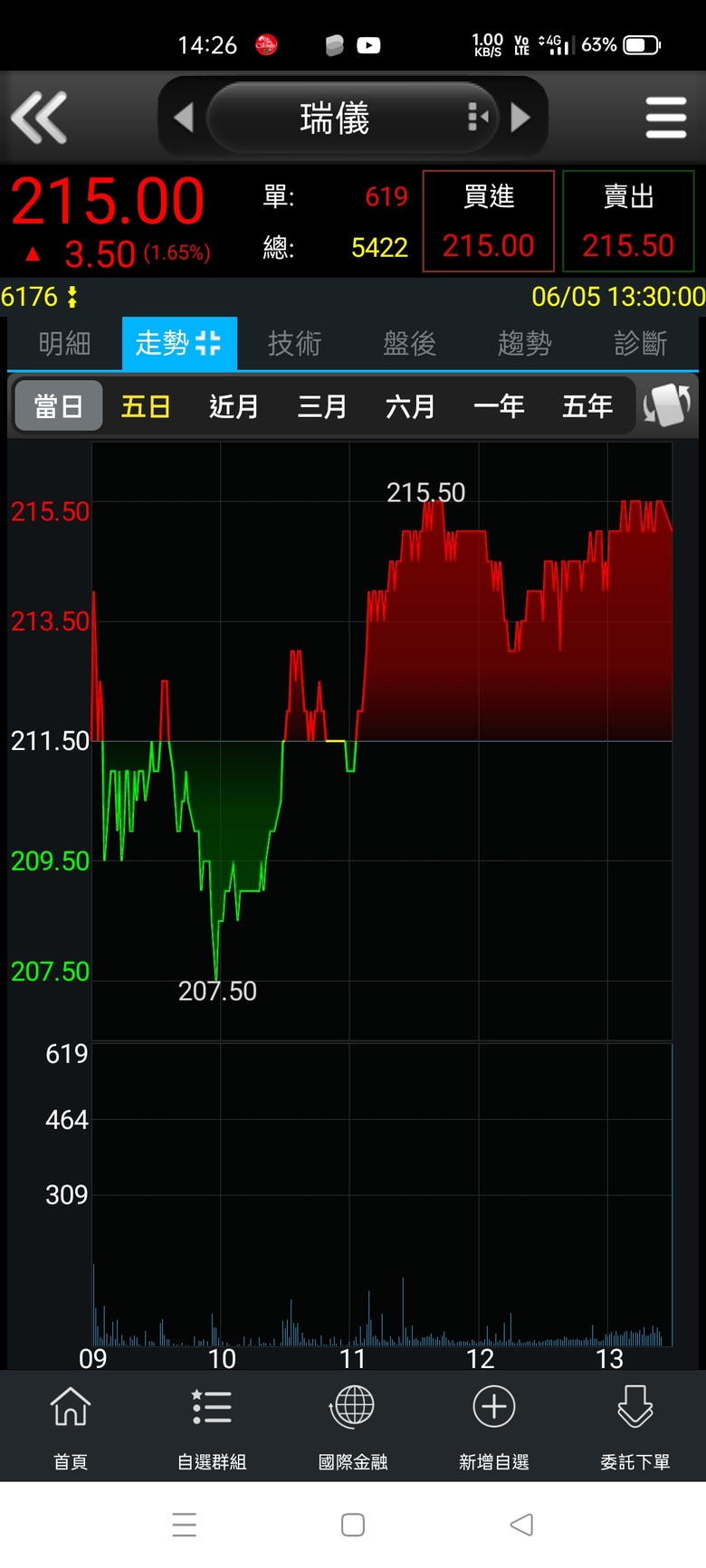Go to 首頁 home

71,1423
